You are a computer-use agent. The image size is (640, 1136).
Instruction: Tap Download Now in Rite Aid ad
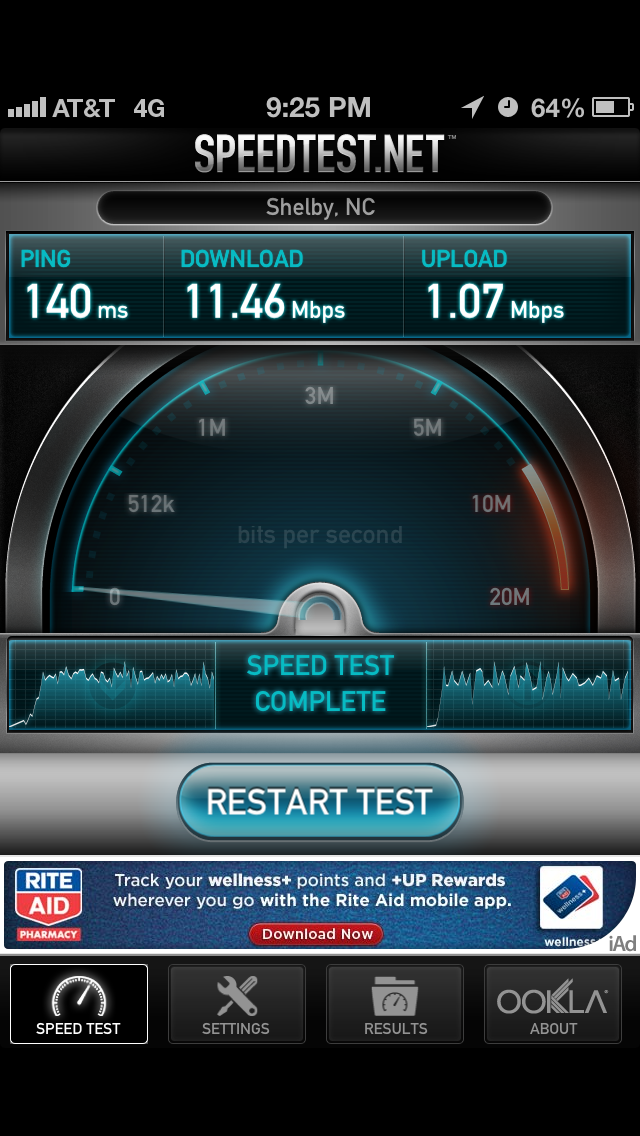click(x=317, y=934)
